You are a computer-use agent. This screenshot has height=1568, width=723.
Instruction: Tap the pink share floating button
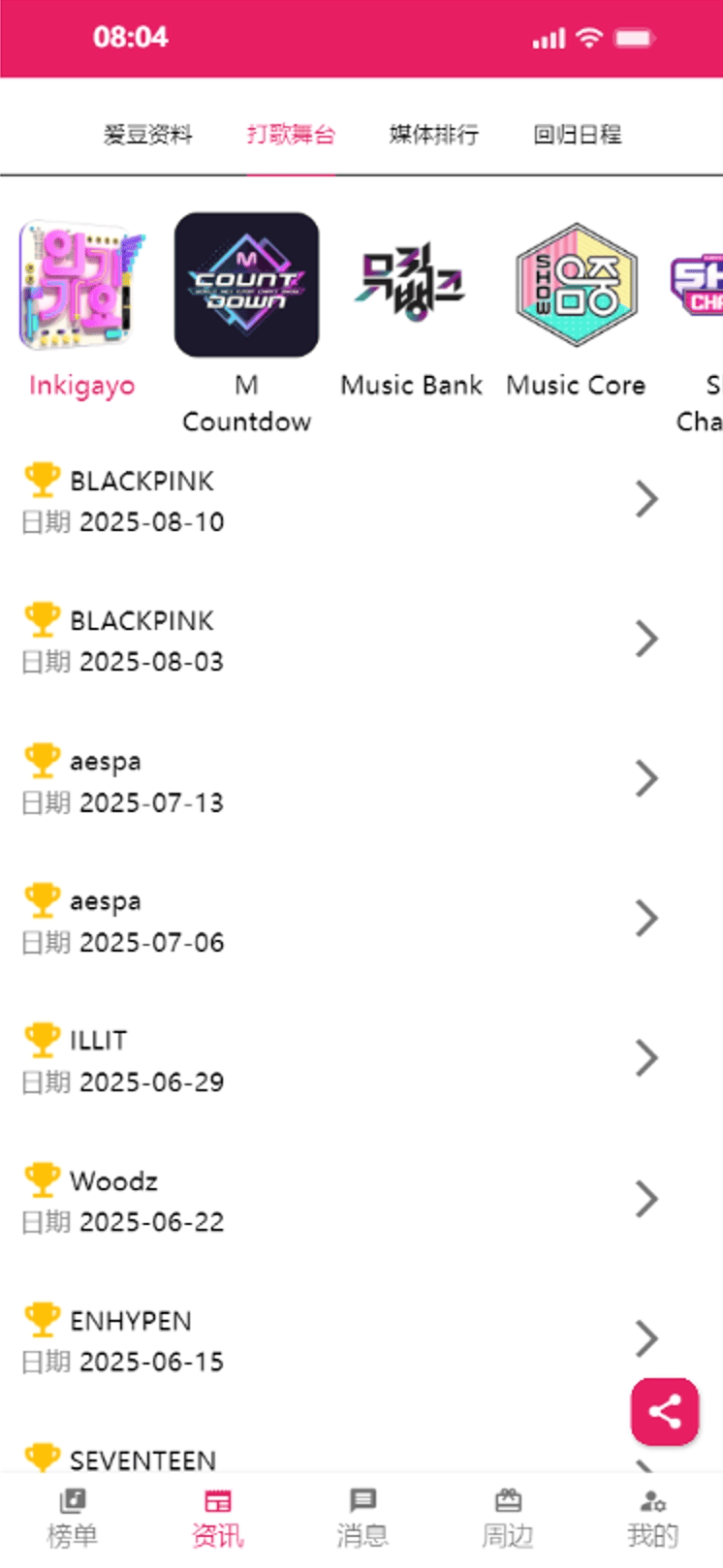coord(665,1411)
